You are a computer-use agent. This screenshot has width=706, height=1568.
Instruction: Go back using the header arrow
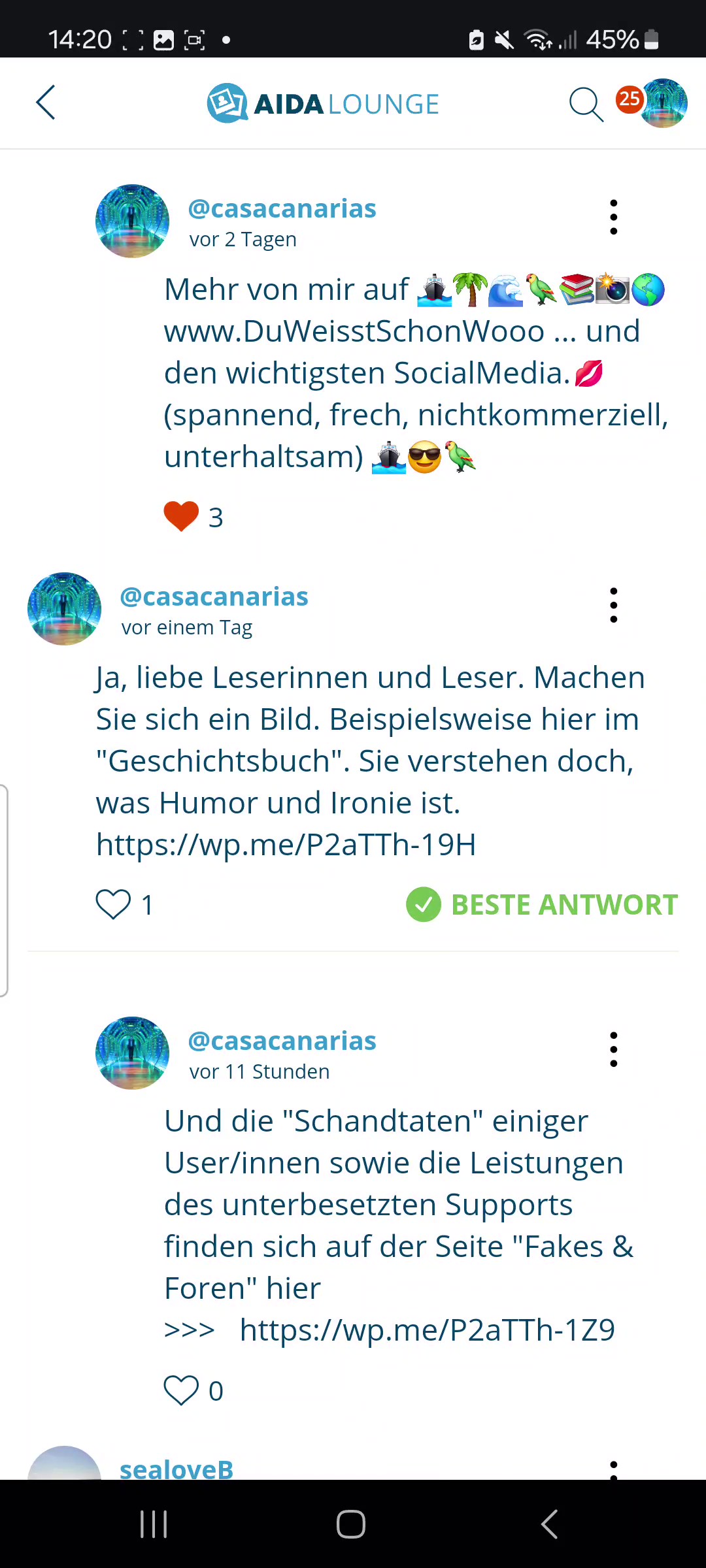[x=46, y=103]
